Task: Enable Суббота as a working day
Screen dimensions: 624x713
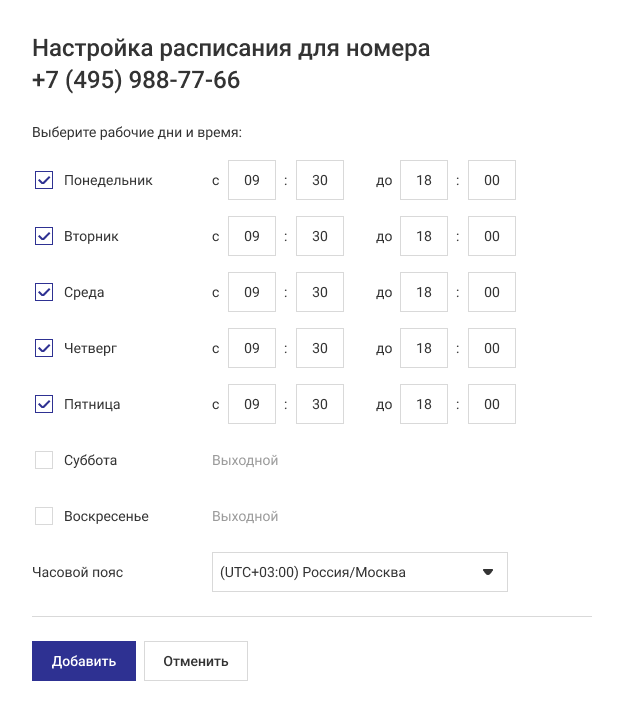Action: 44,461
